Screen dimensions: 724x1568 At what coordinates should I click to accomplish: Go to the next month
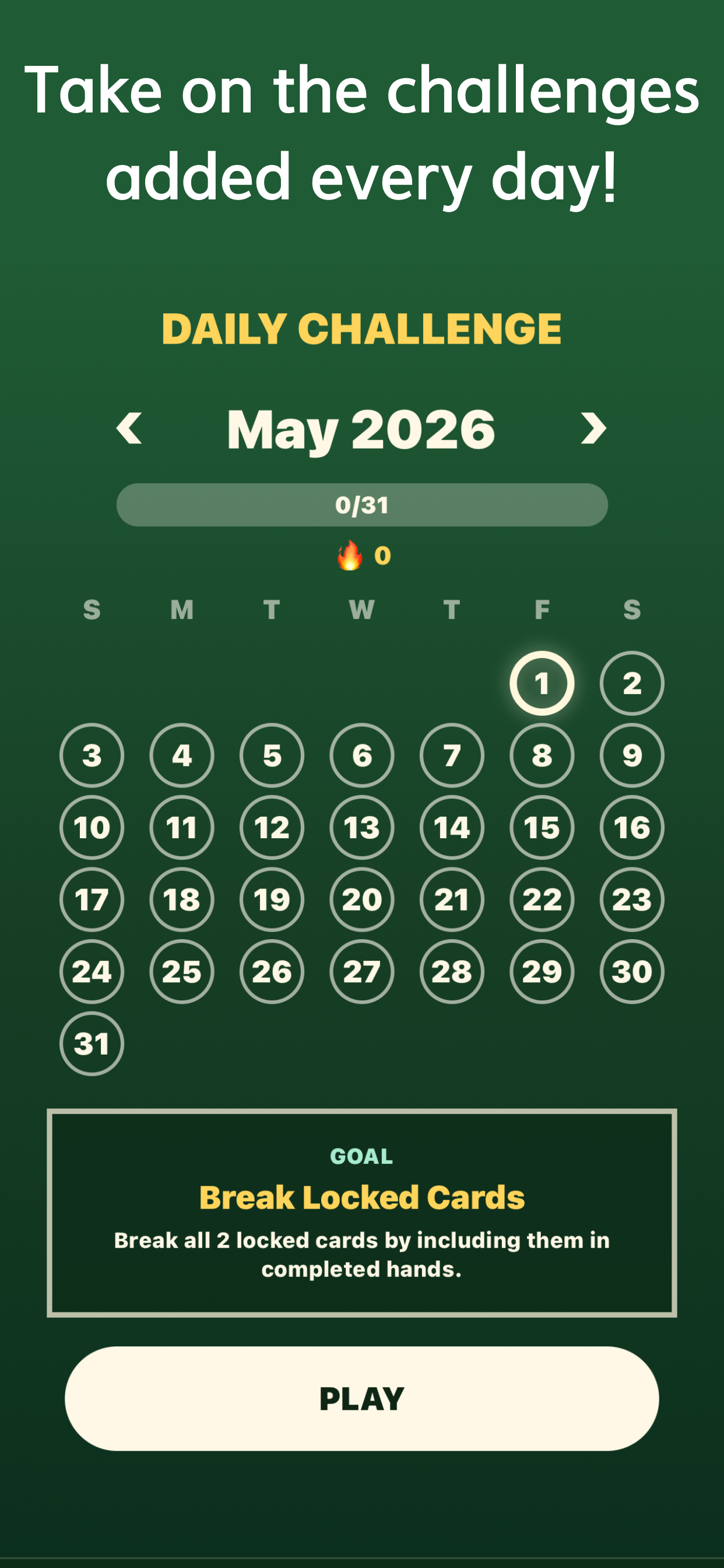593,429
